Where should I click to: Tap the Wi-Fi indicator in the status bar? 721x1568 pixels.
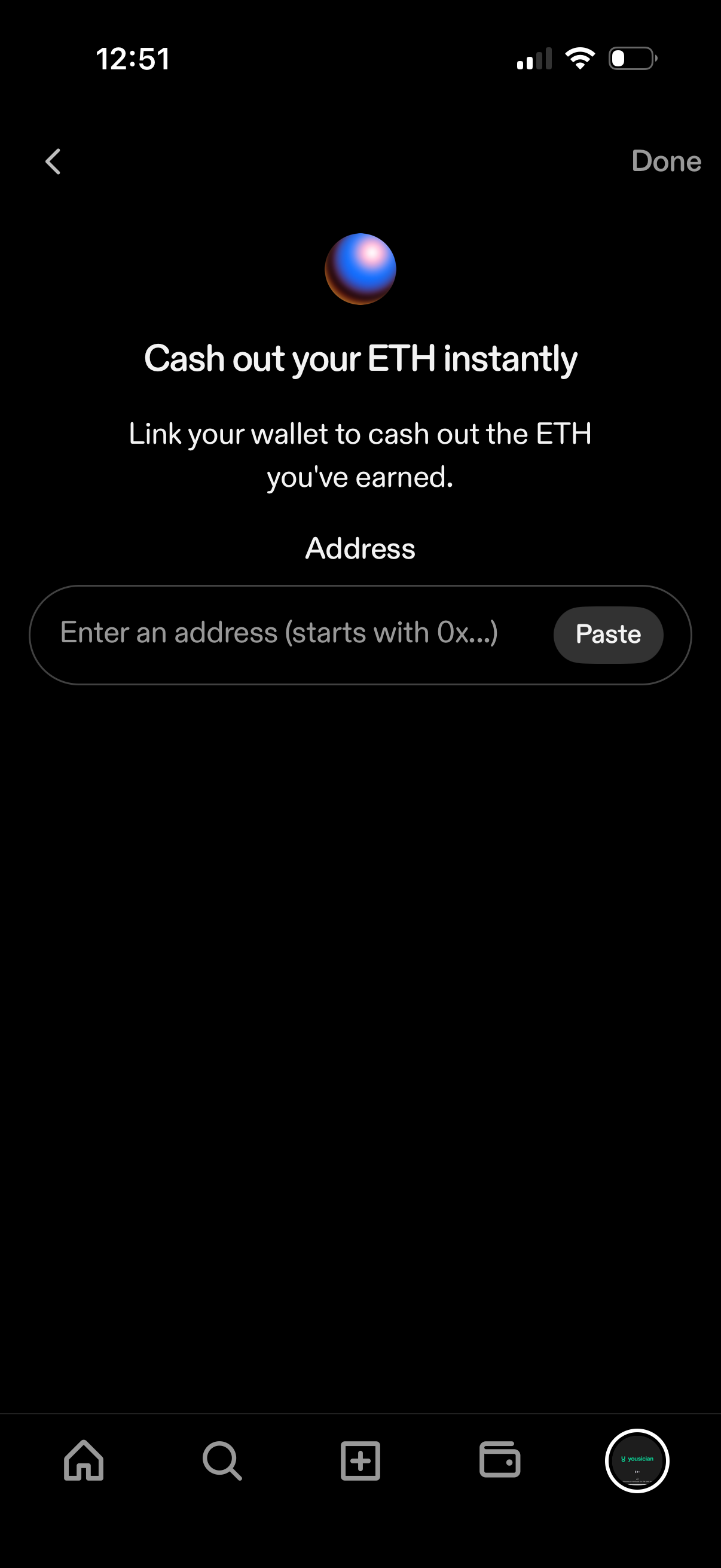pyautogui.click(x=579, y=58)
